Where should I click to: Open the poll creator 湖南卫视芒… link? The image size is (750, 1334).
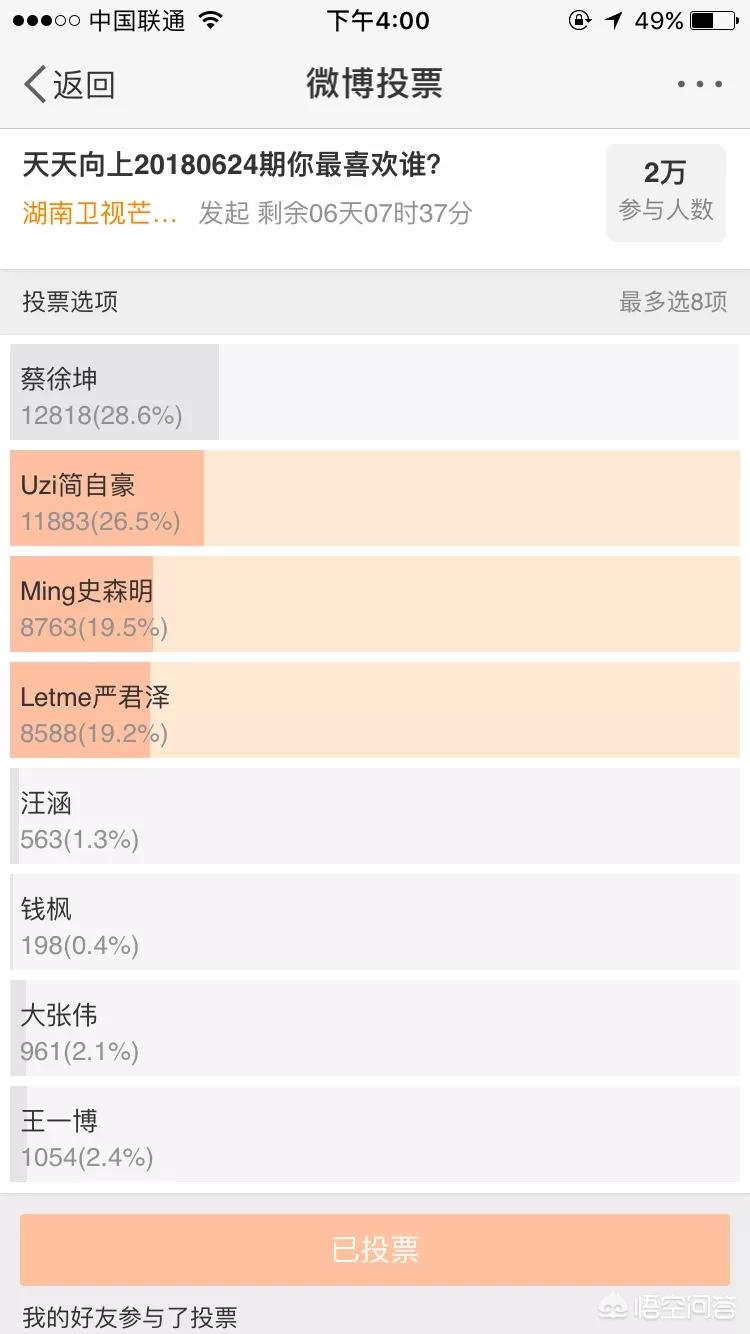coord(100,213)
